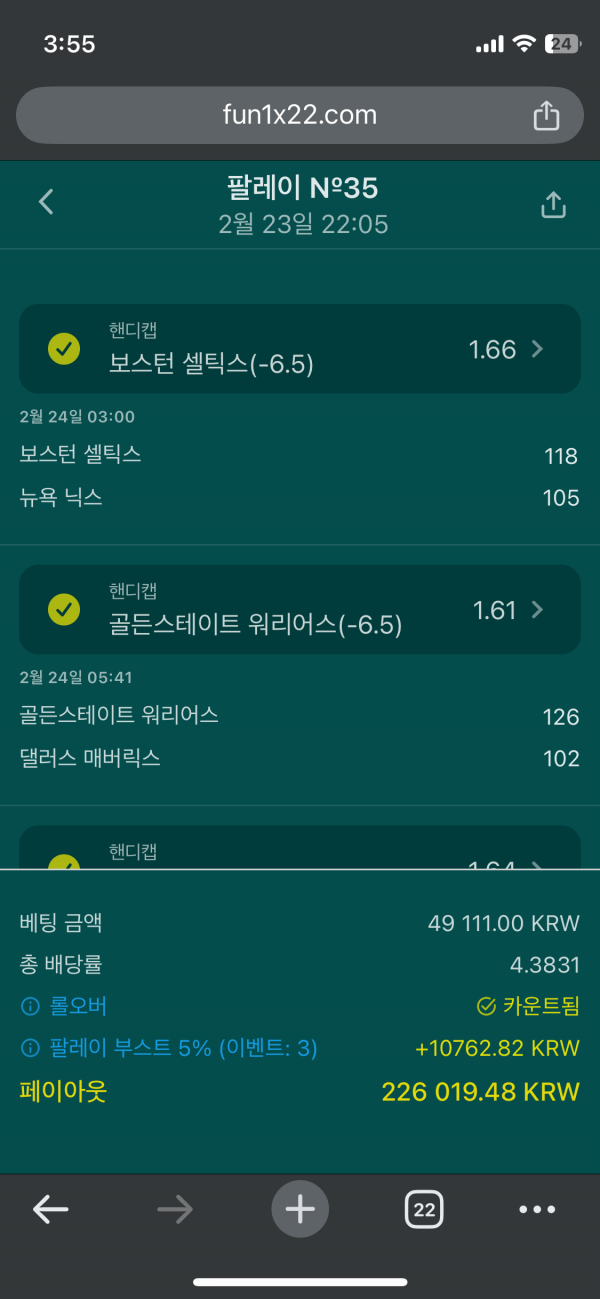Go back to the previous browser page
Viewport: 600px width, 1299px height.
50,1210
